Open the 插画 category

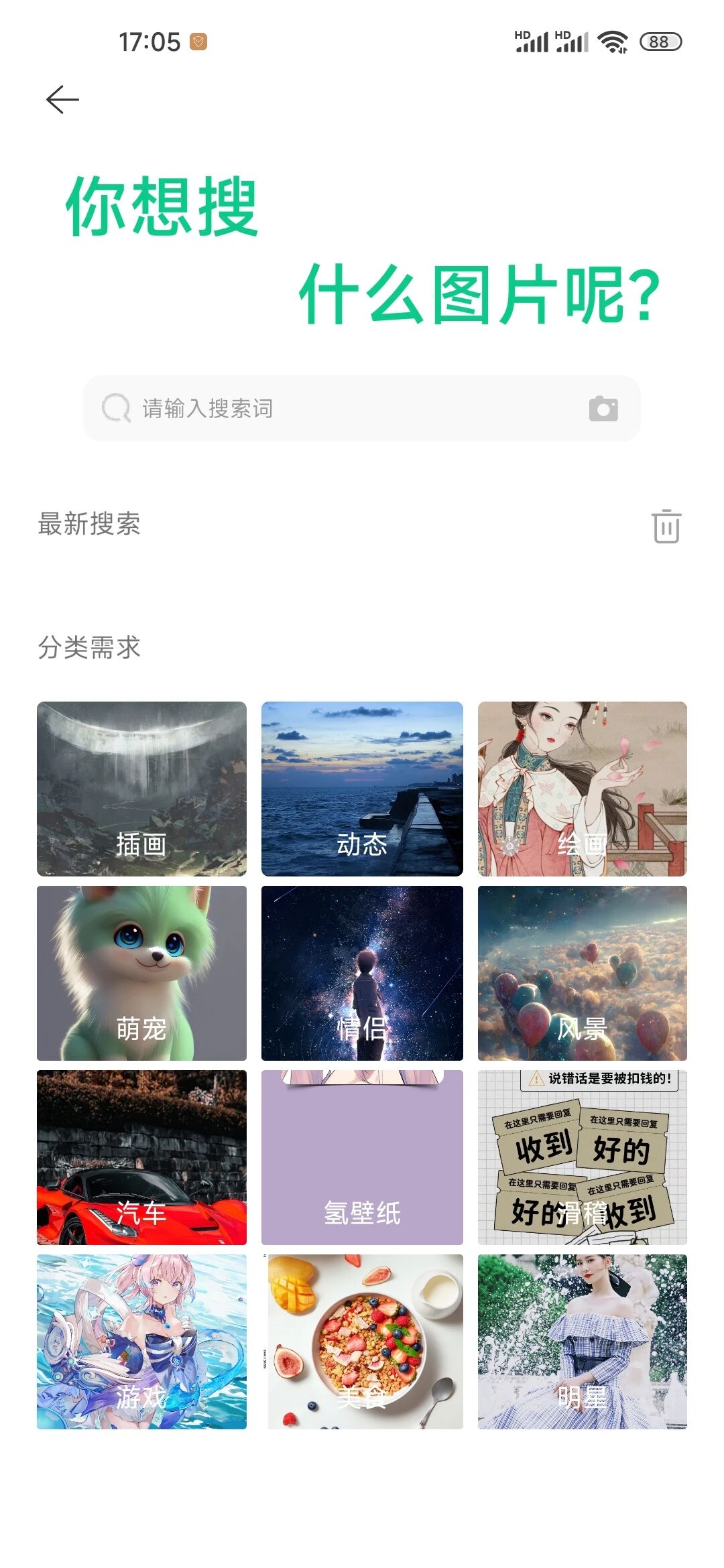(x=141, y=789)
